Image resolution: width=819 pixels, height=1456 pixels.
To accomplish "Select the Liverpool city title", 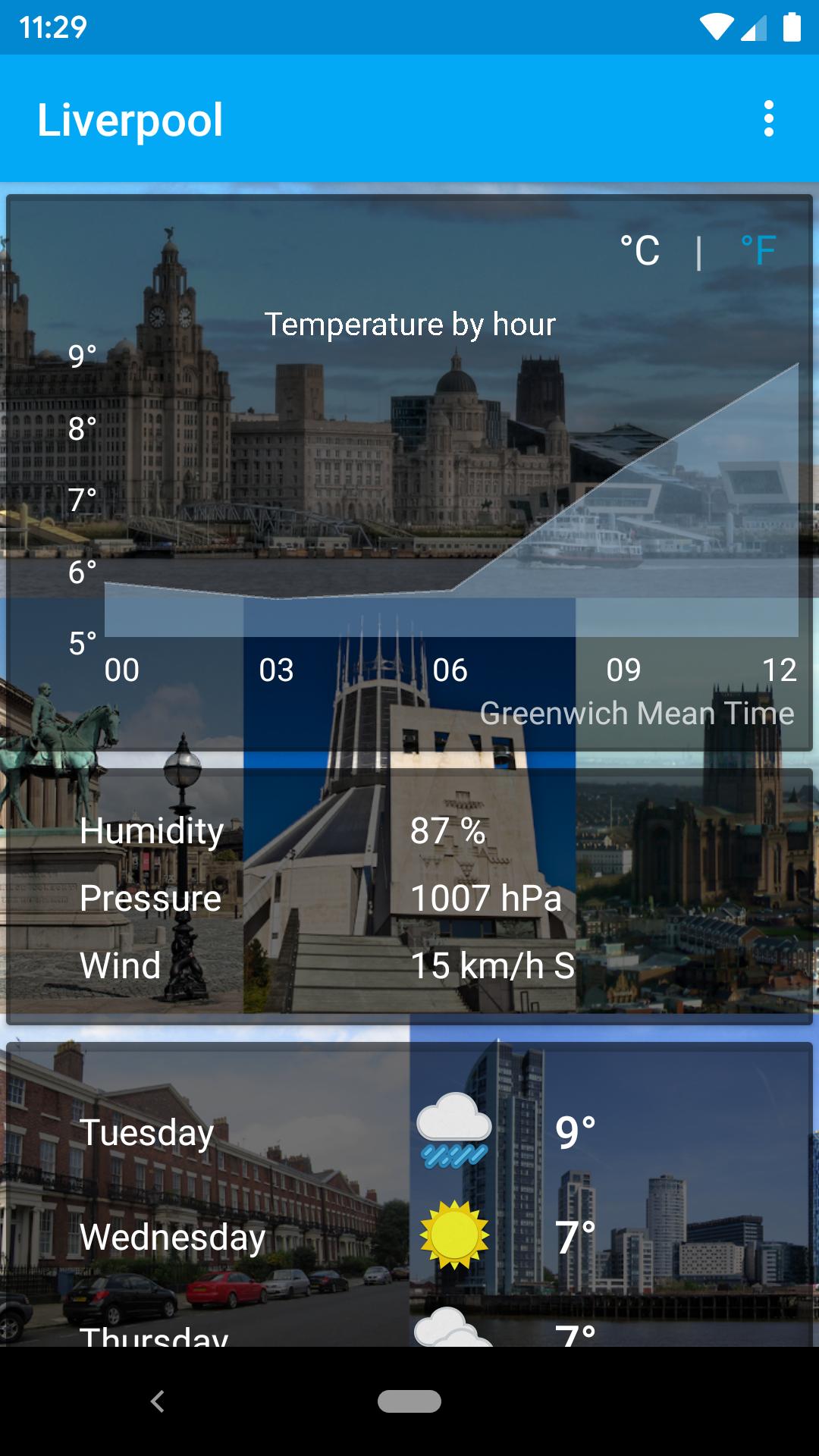I will (x=130, y=120).
